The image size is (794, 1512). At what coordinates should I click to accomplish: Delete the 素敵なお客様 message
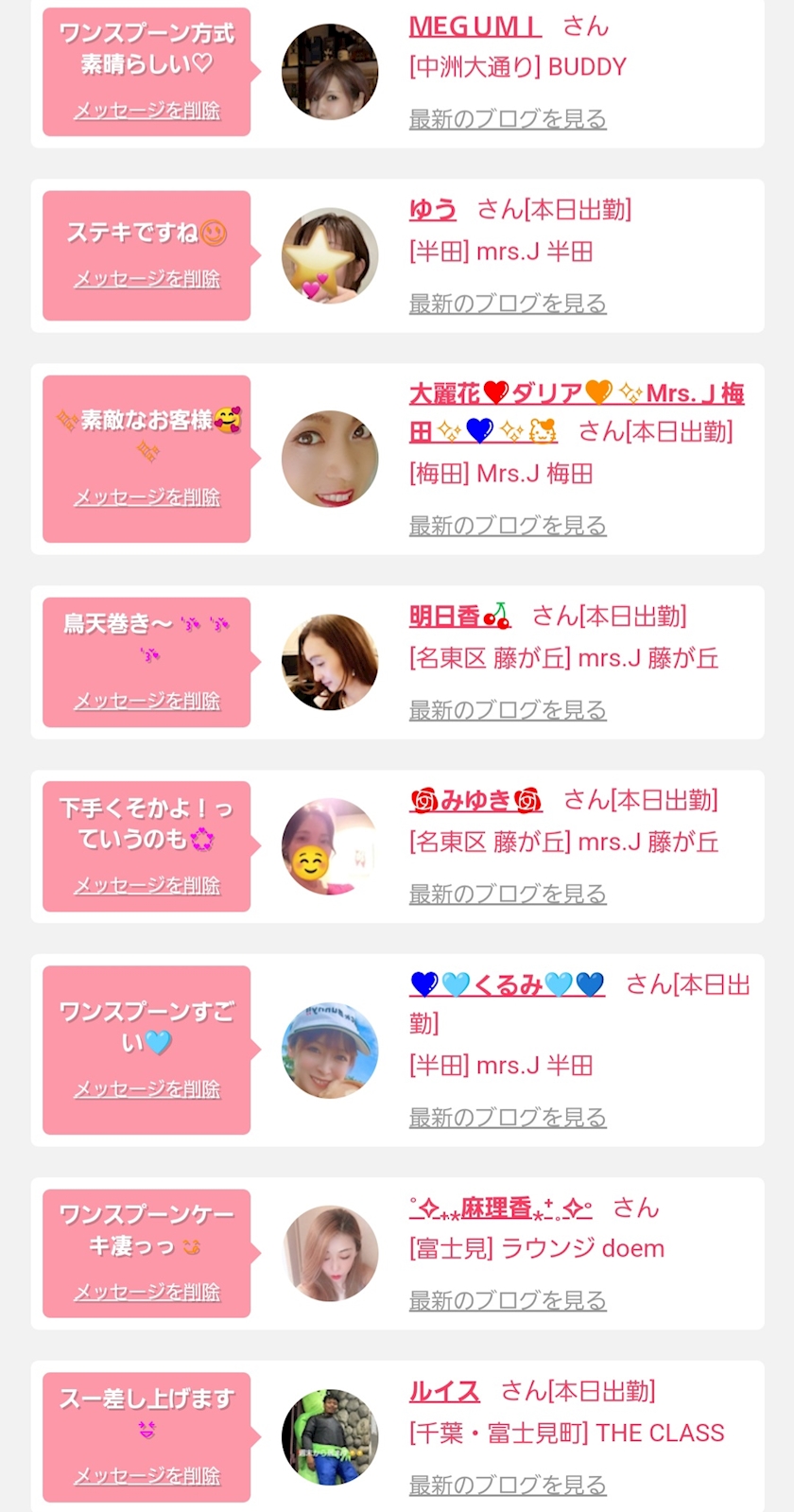(147, 497)
